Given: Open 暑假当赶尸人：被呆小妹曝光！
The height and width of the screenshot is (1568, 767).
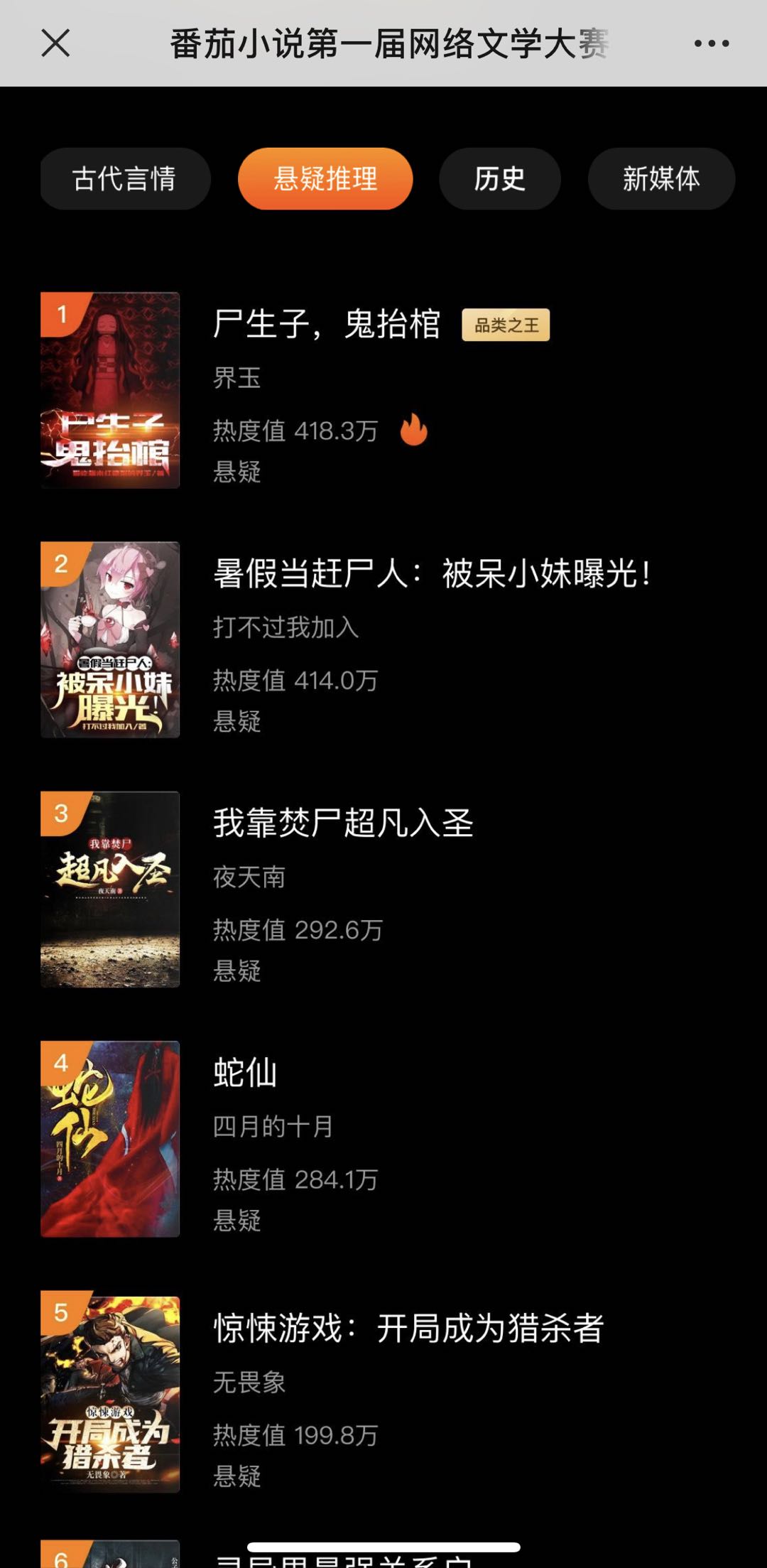Looking at the screenshot, I should 432,574.
